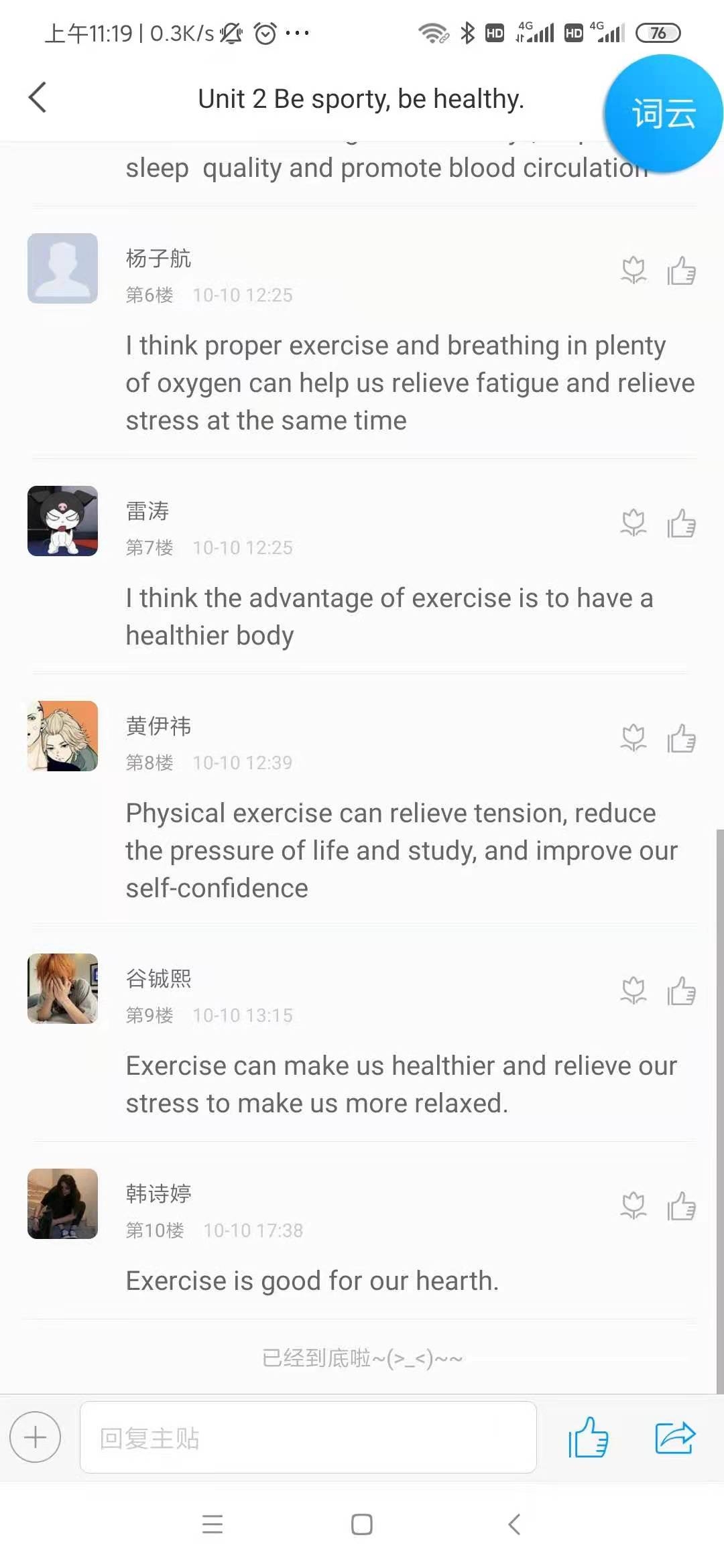724x1568 pixels.
Task: Open the system recent apps menu
Action: pos(212,1524)
